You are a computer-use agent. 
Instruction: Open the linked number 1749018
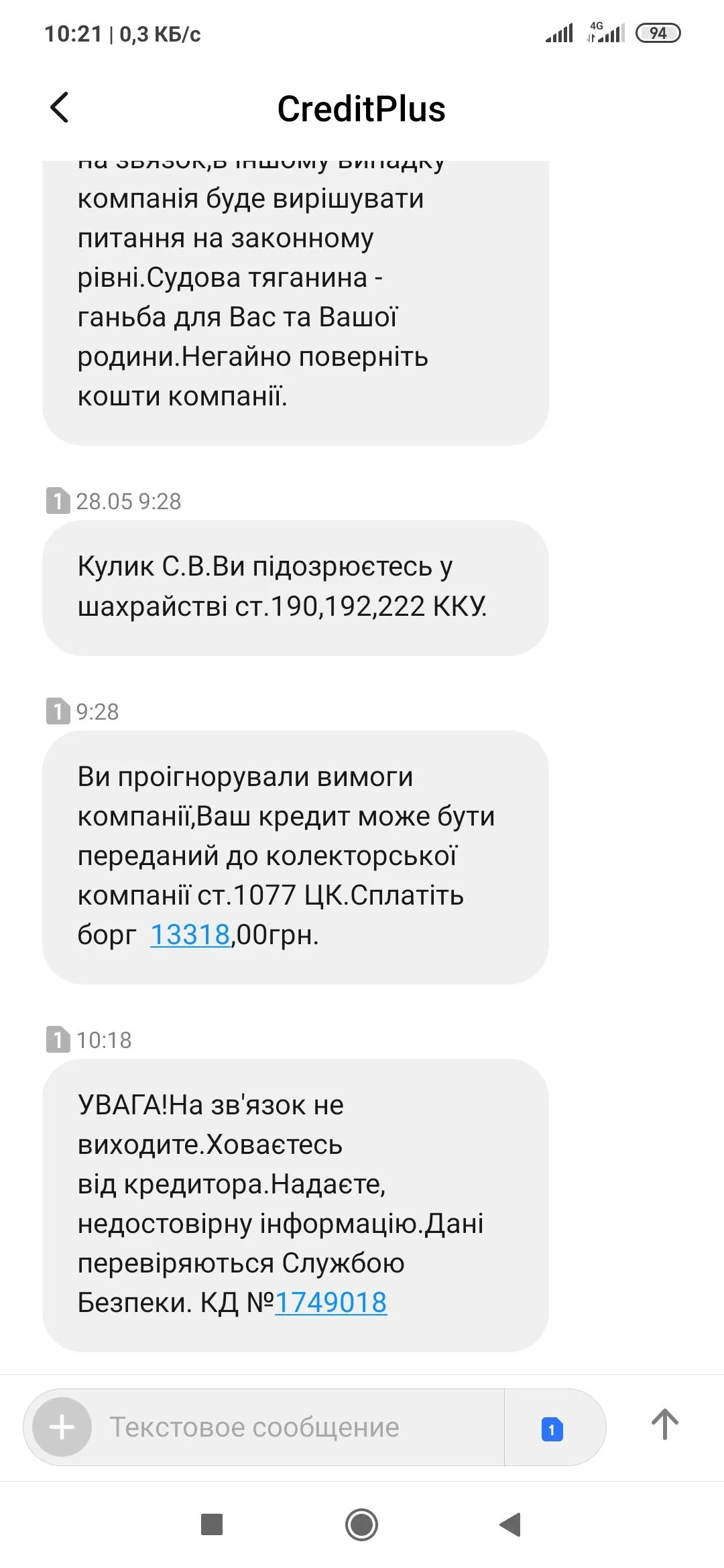click(x=330, y=1303)
